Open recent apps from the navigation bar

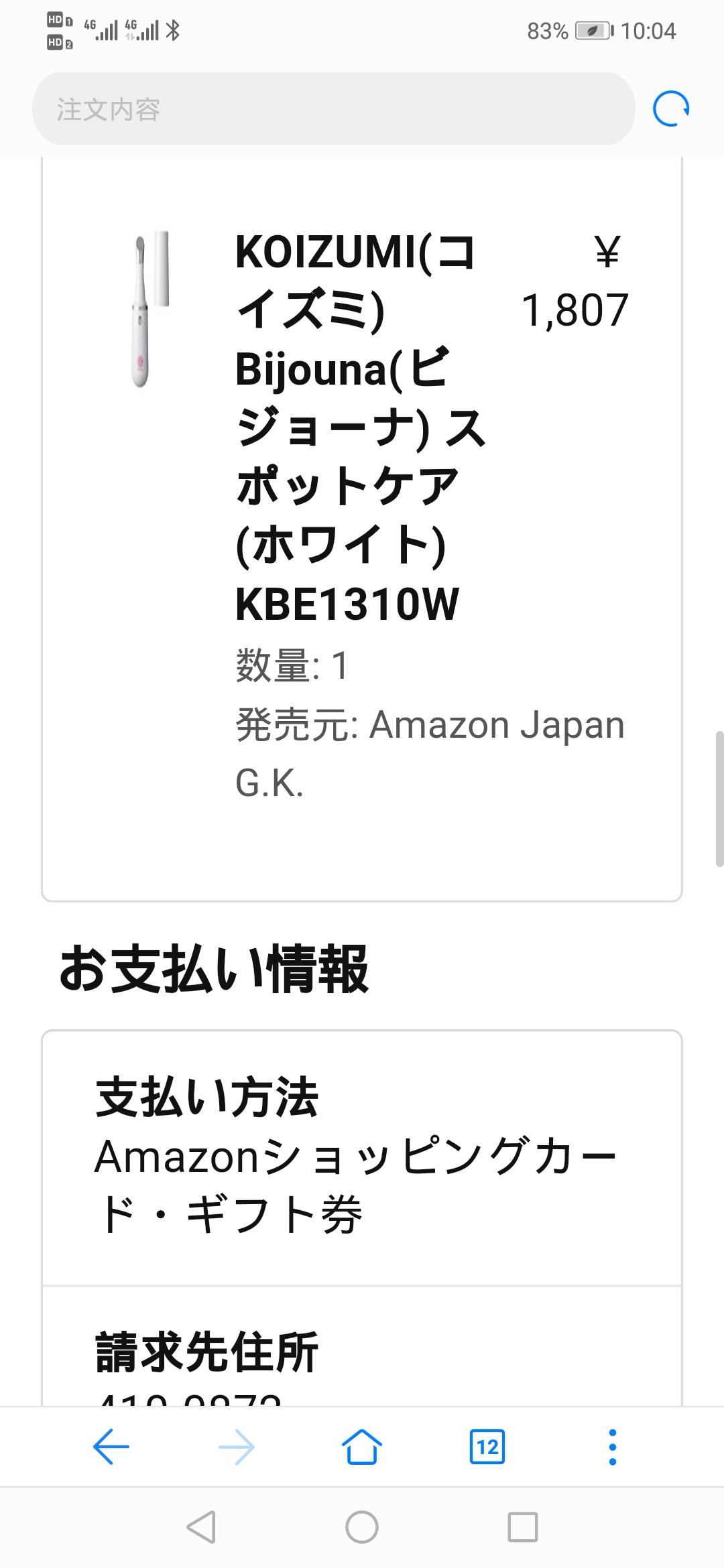(x=523, y=1528)
